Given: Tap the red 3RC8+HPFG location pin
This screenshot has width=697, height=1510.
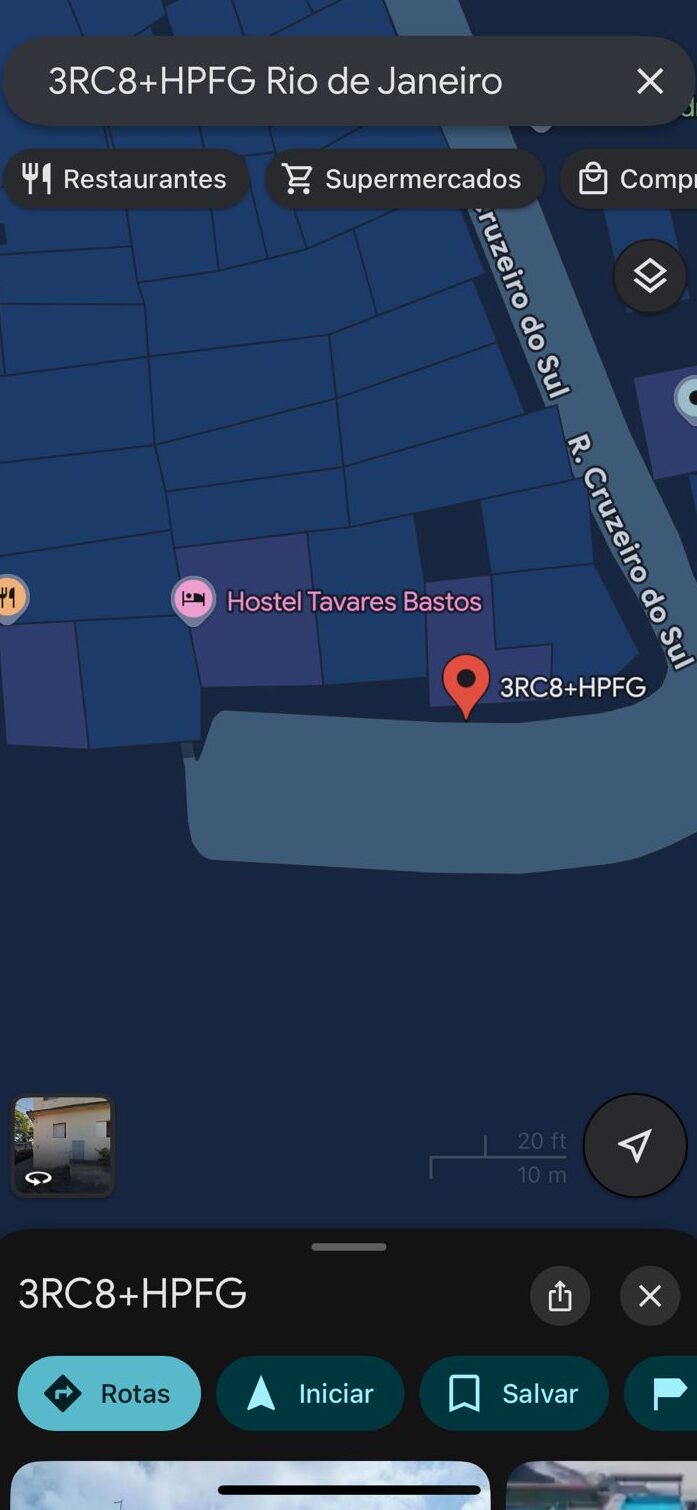Looking at the screenshot, I should [466, 684].
